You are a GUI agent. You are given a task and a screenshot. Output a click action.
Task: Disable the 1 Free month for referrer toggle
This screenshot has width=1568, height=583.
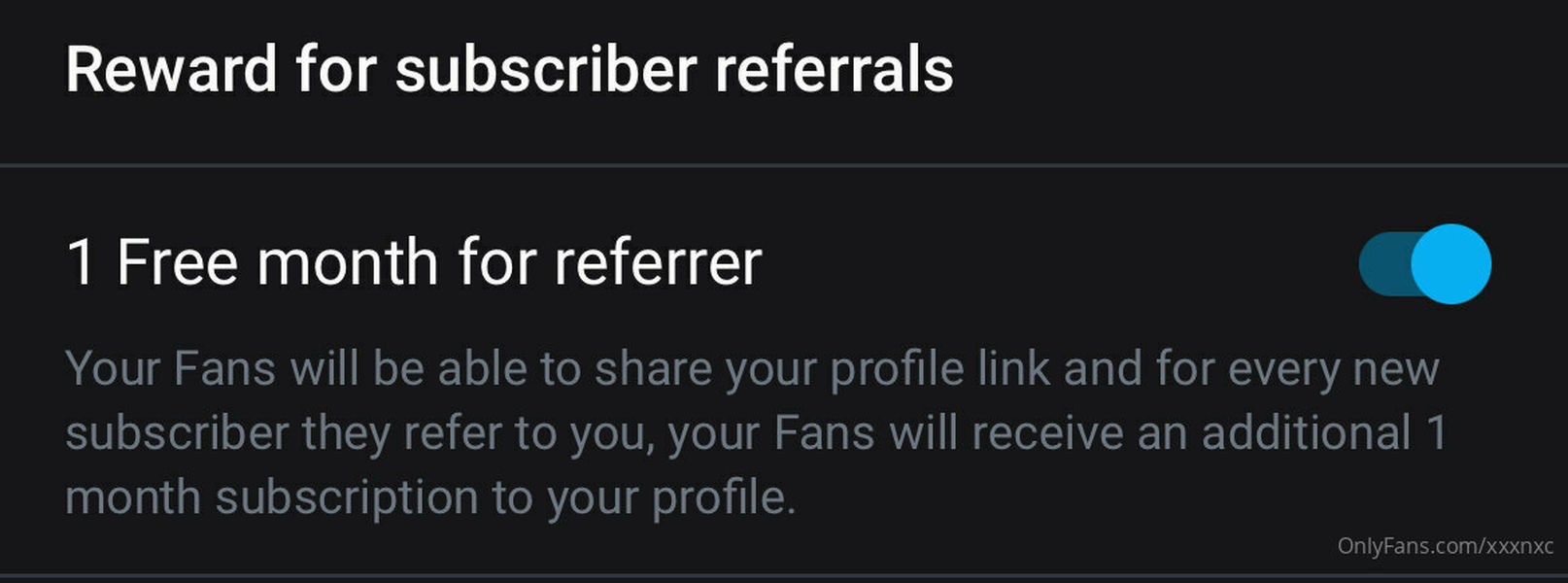pos(1424,263)
